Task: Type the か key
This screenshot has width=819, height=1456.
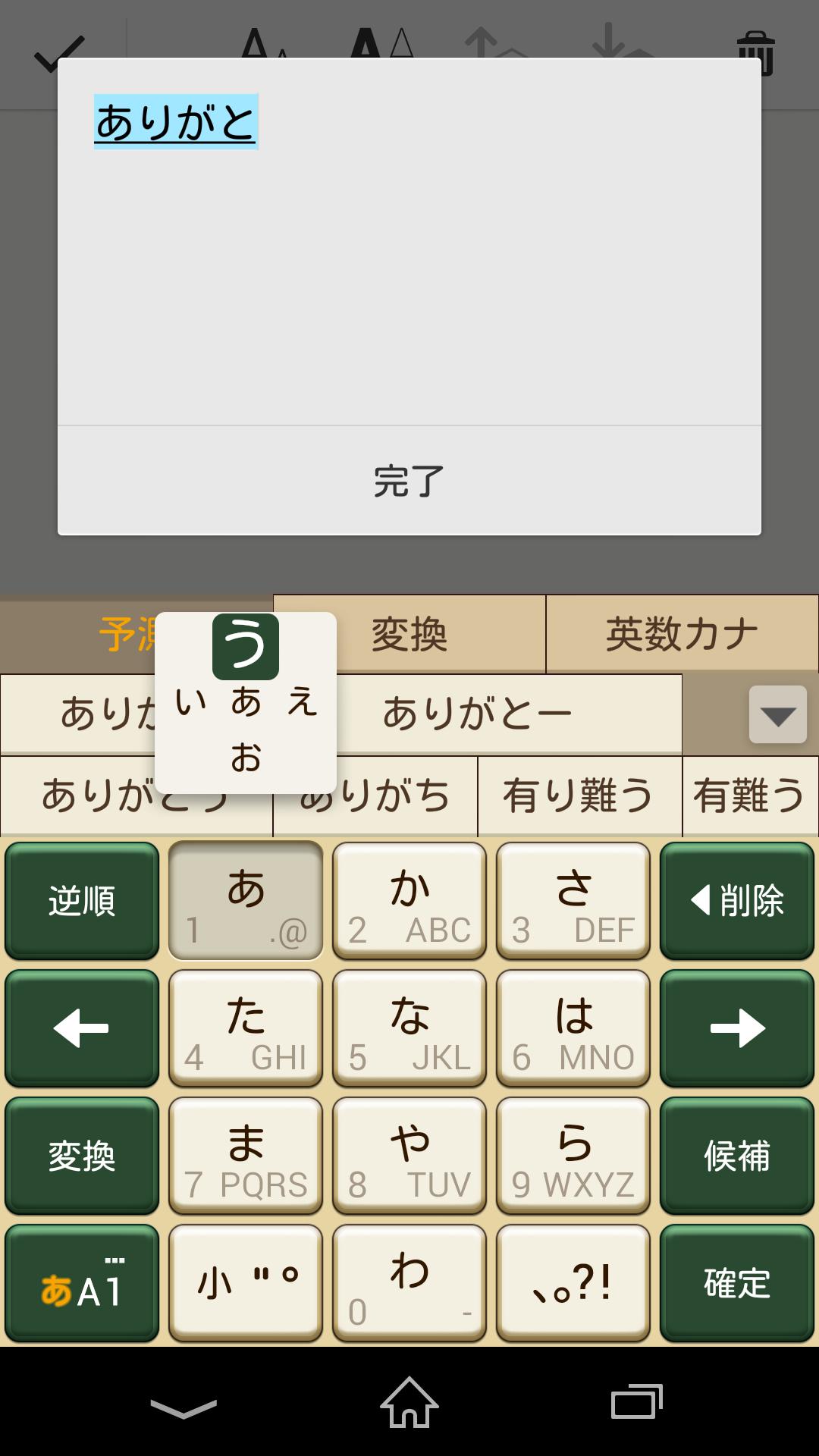Action: pyautogui.click(x=409, y=901)
